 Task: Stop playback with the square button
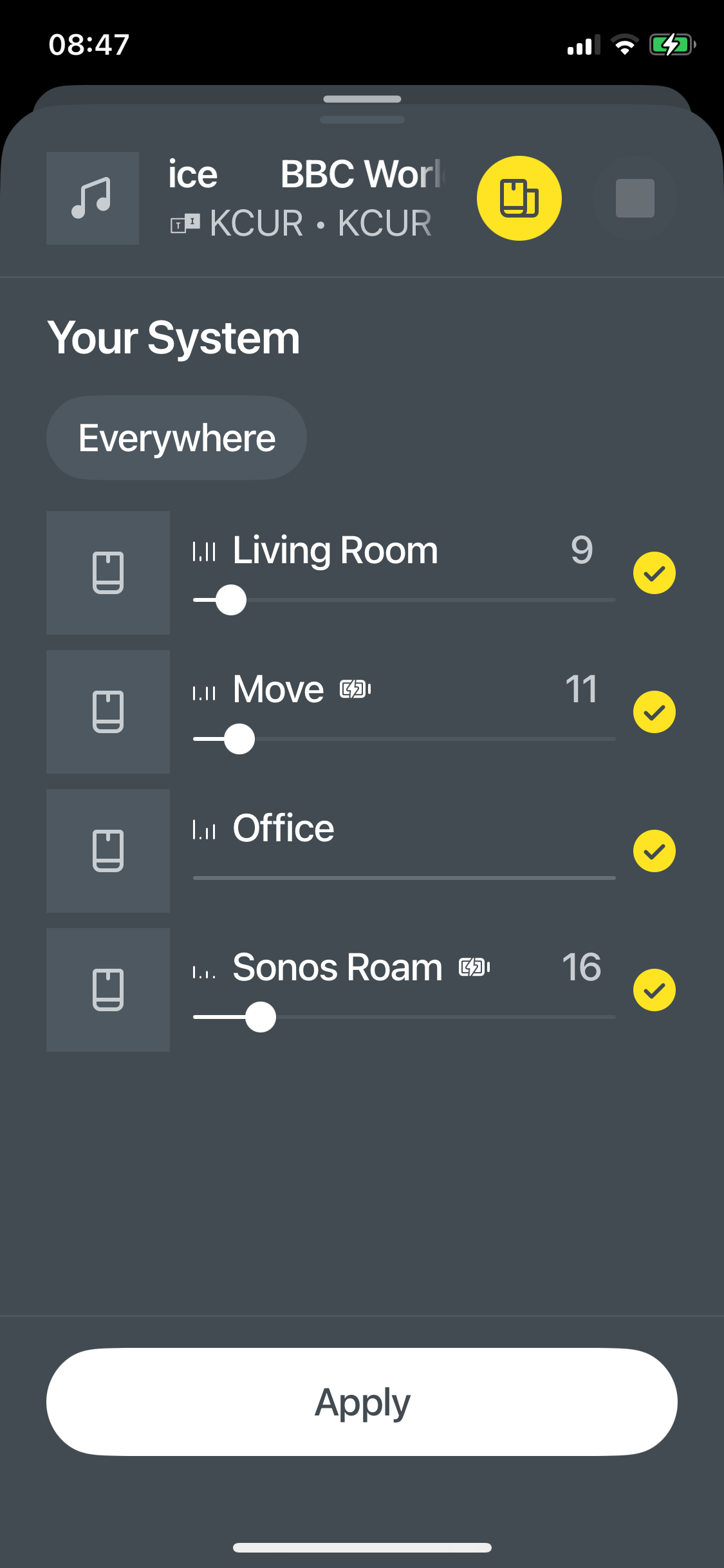[x=635, y=198]
